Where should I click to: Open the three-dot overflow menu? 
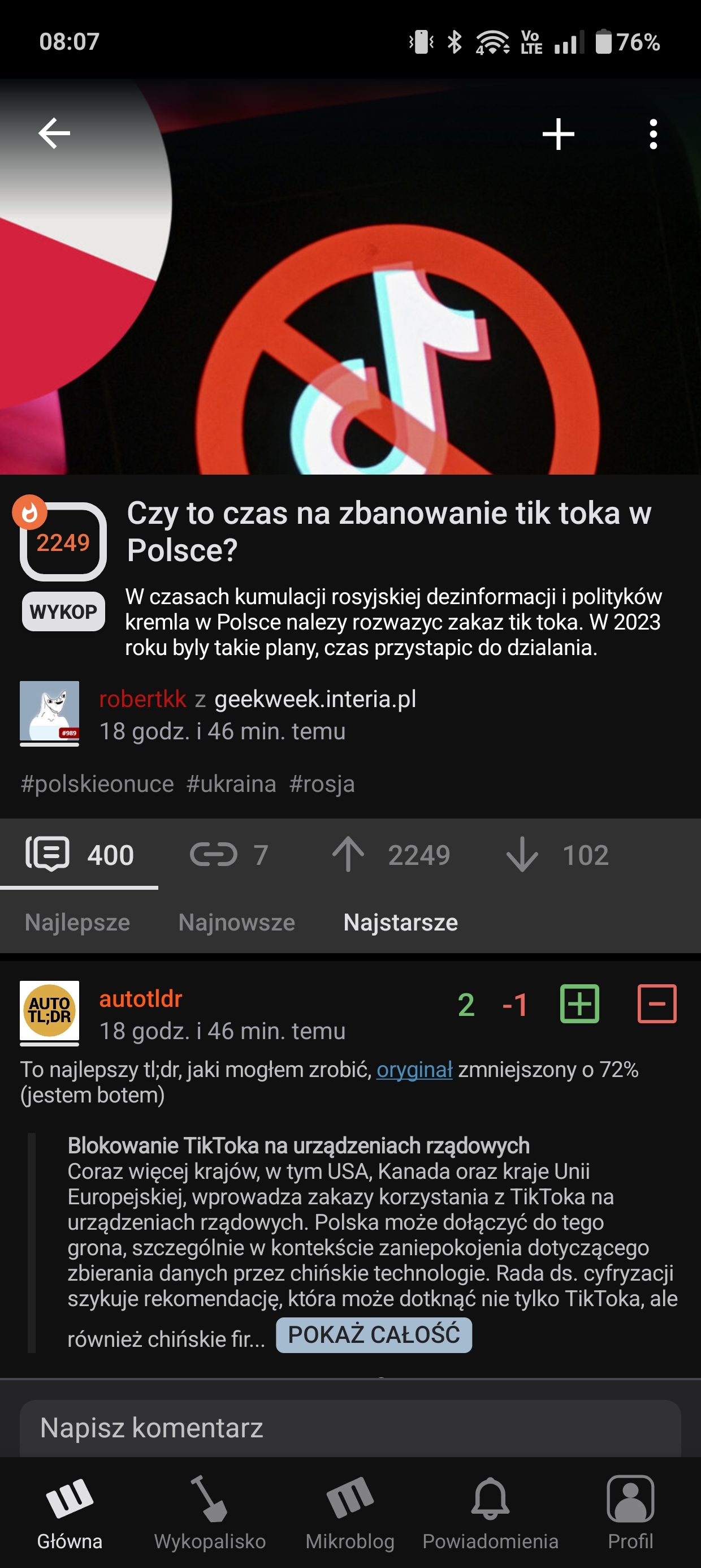[653, 134]
